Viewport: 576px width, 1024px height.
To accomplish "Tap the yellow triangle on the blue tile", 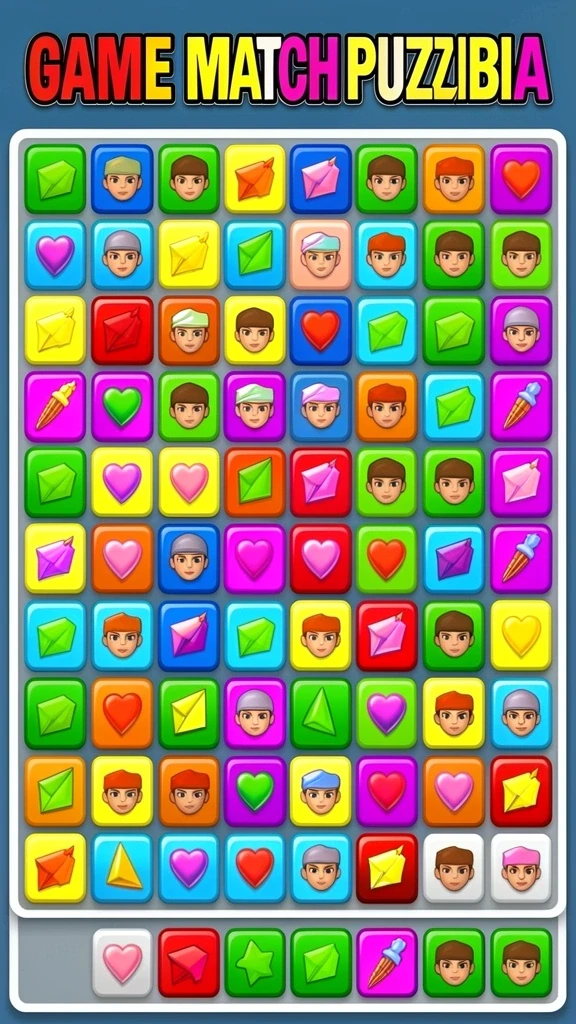I will click(x=123, y=868).
